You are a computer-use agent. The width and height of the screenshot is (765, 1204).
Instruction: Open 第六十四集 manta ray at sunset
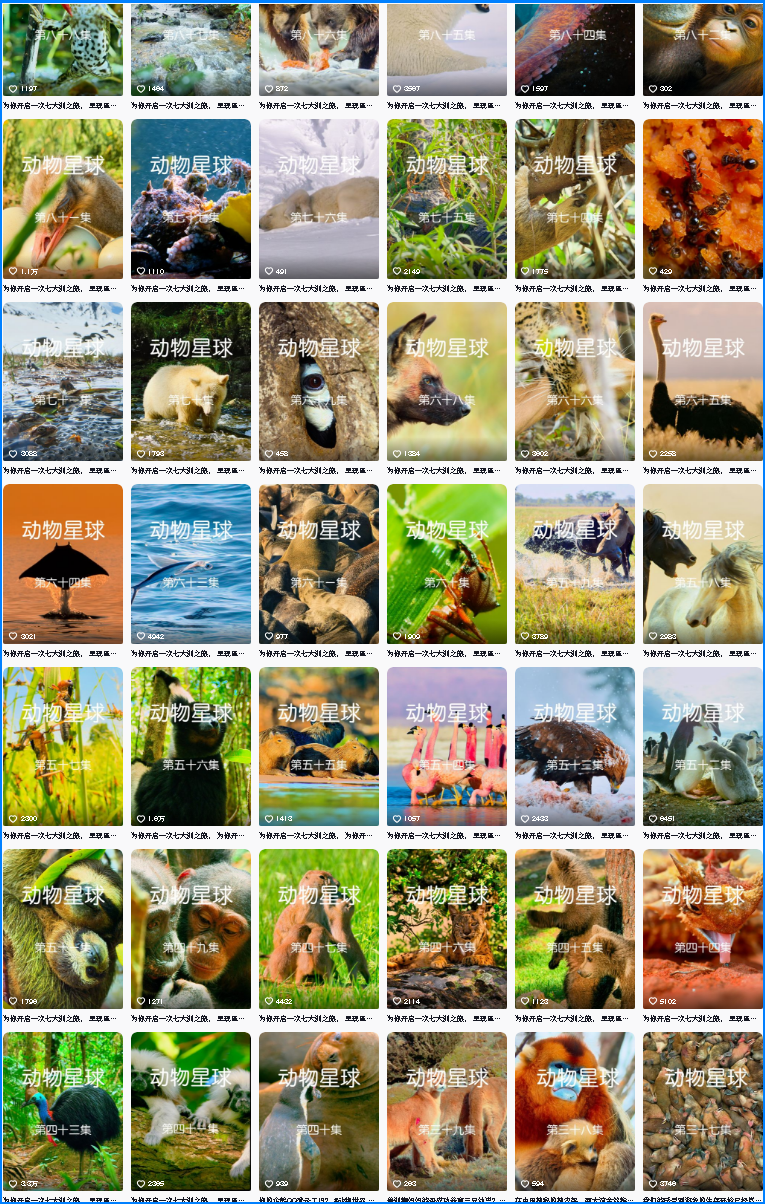[x=63, y=564]
